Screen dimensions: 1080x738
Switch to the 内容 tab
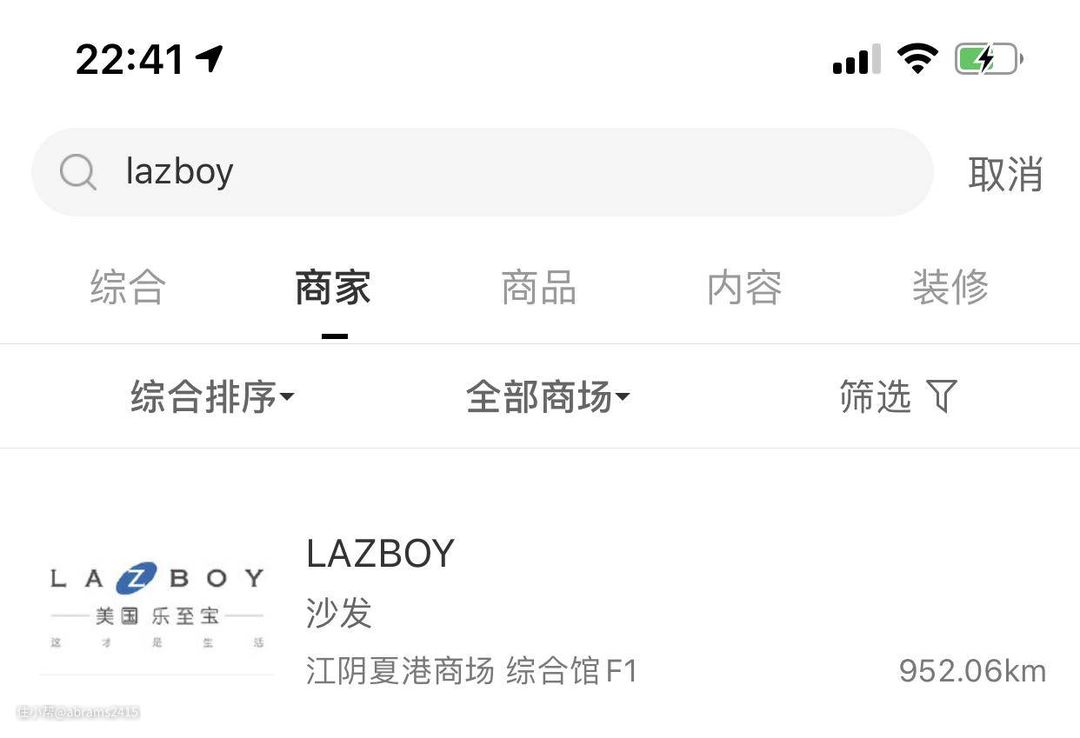[x=744, y=288]
